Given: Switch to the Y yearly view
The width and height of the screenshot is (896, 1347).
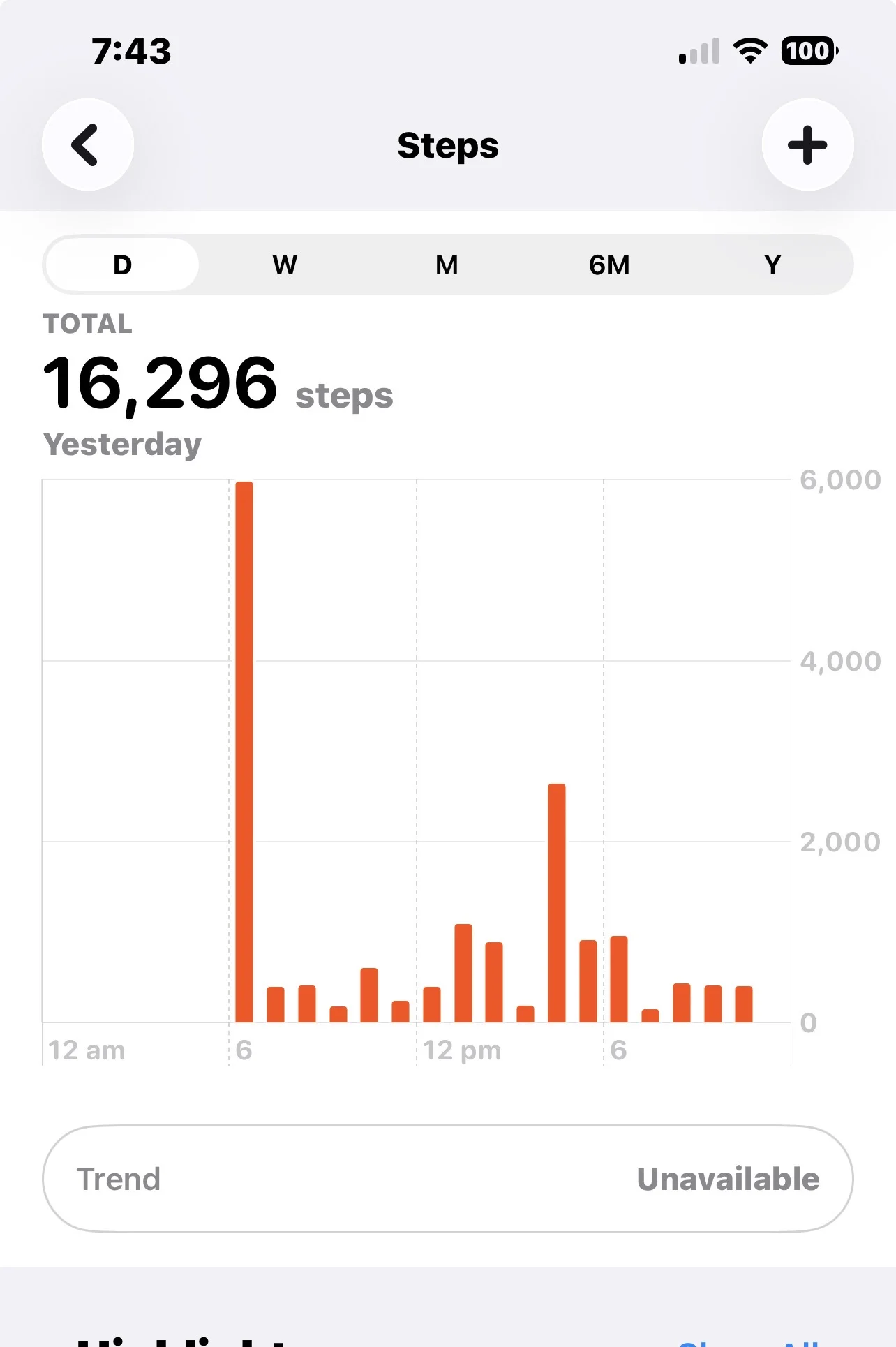Looking at the screenshot, I should click(x=772, y=265).
